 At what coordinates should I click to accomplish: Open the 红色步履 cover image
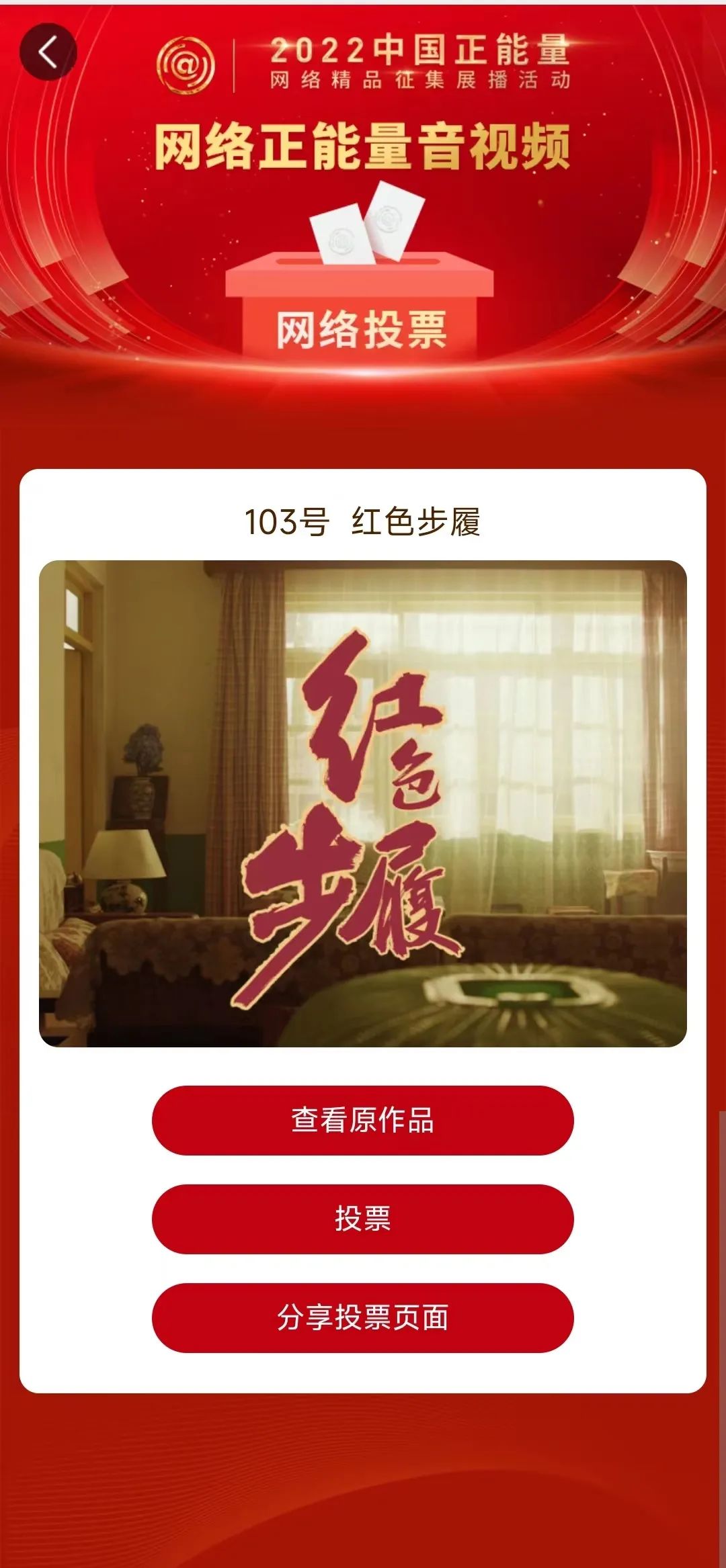point(362,803)
